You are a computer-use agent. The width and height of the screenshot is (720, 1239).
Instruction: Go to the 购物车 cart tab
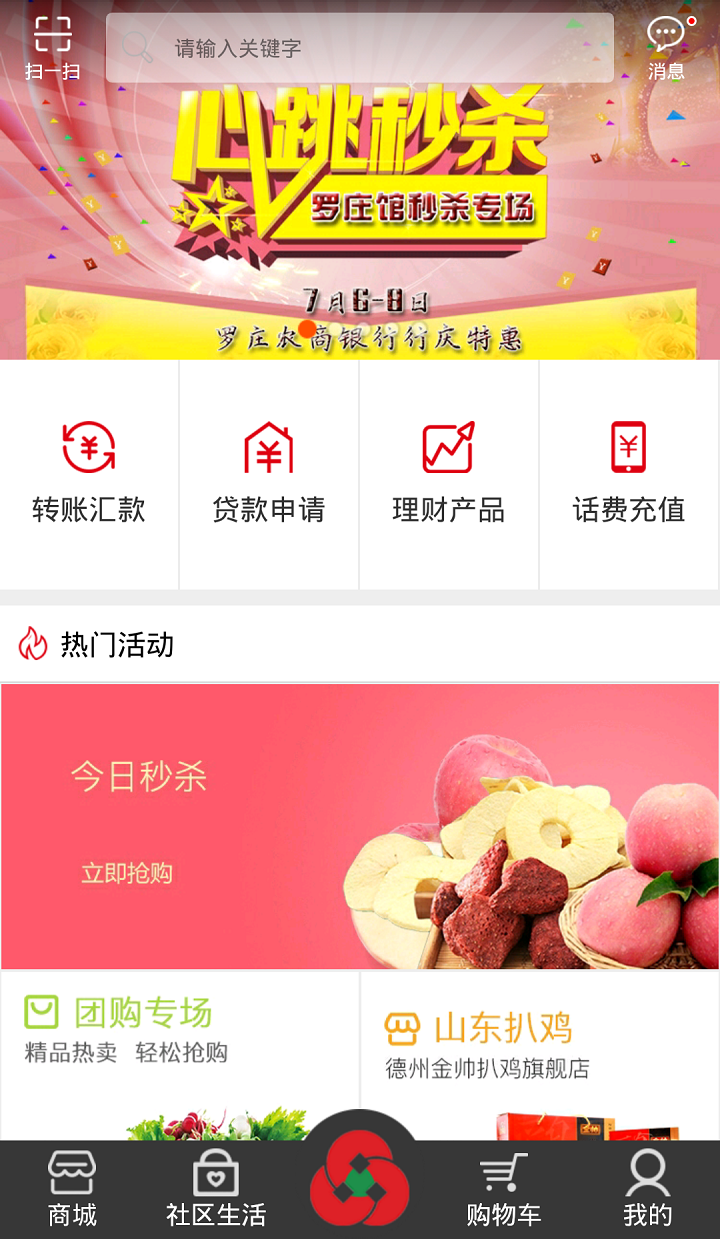click(503, 1190)
